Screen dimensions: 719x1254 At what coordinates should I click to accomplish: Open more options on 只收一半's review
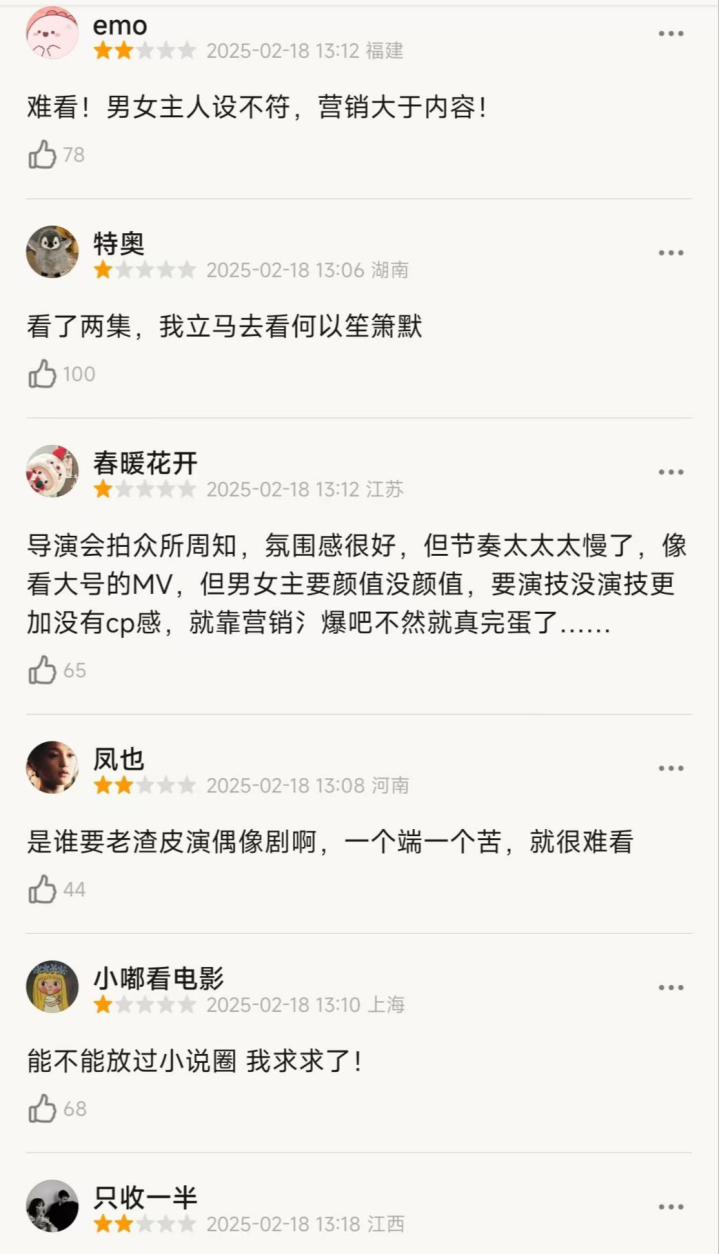tap(671, 1206)
